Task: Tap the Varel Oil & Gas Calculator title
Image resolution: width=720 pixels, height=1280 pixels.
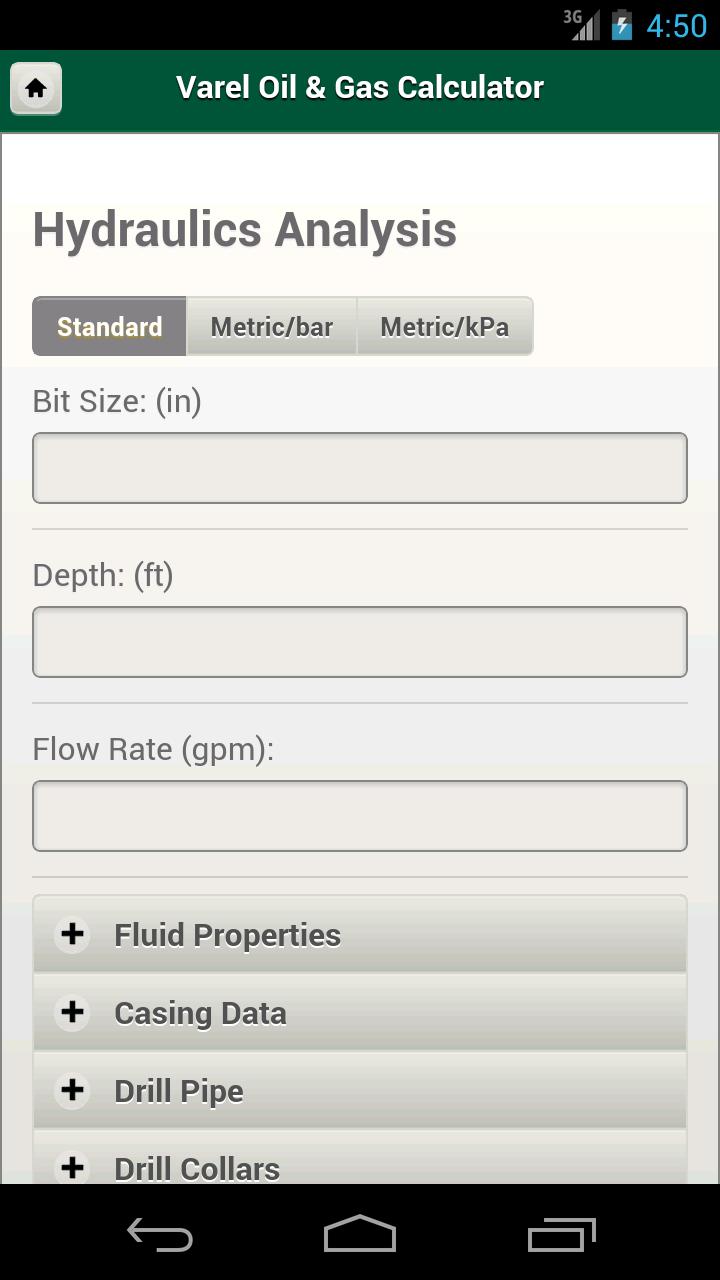Action: (x=360, y=88)
